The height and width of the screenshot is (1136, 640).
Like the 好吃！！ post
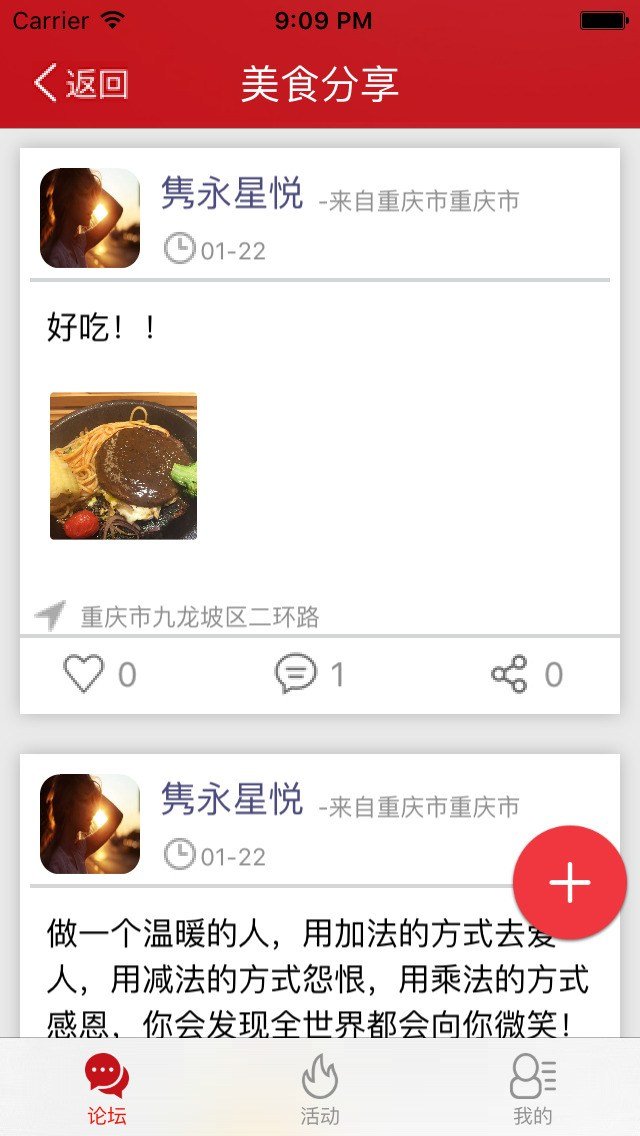coord(85,675)
